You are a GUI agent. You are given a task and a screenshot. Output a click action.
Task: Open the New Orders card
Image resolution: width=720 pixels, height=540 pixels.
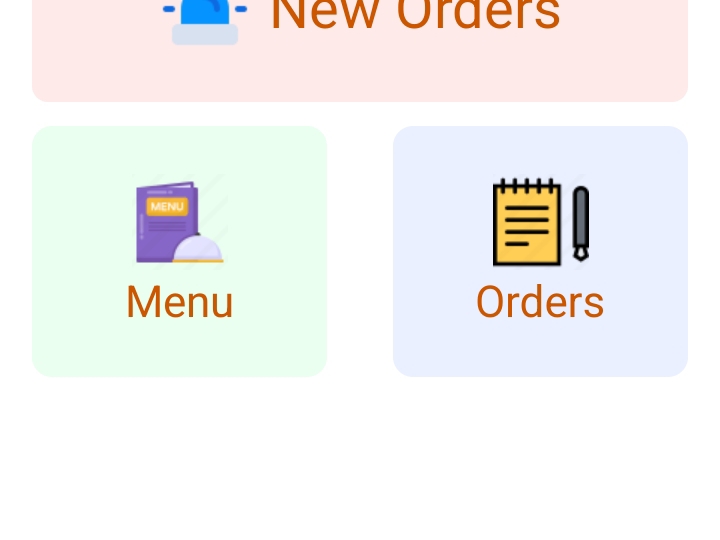[x=360, y=40]
